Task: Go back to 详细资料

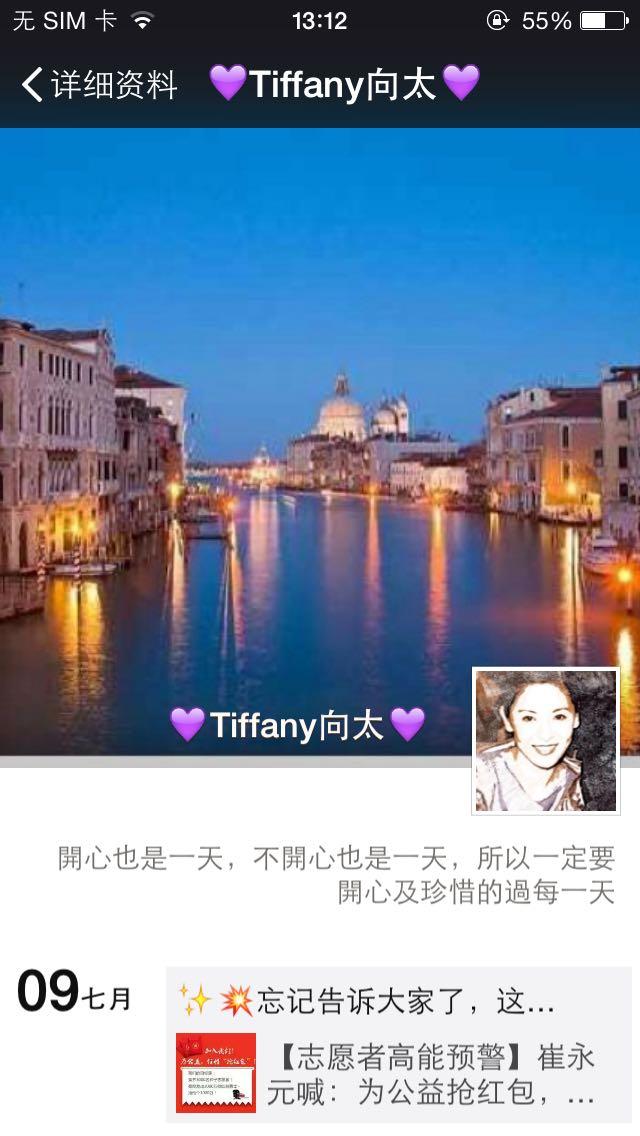Action: (x=98, y=85)
